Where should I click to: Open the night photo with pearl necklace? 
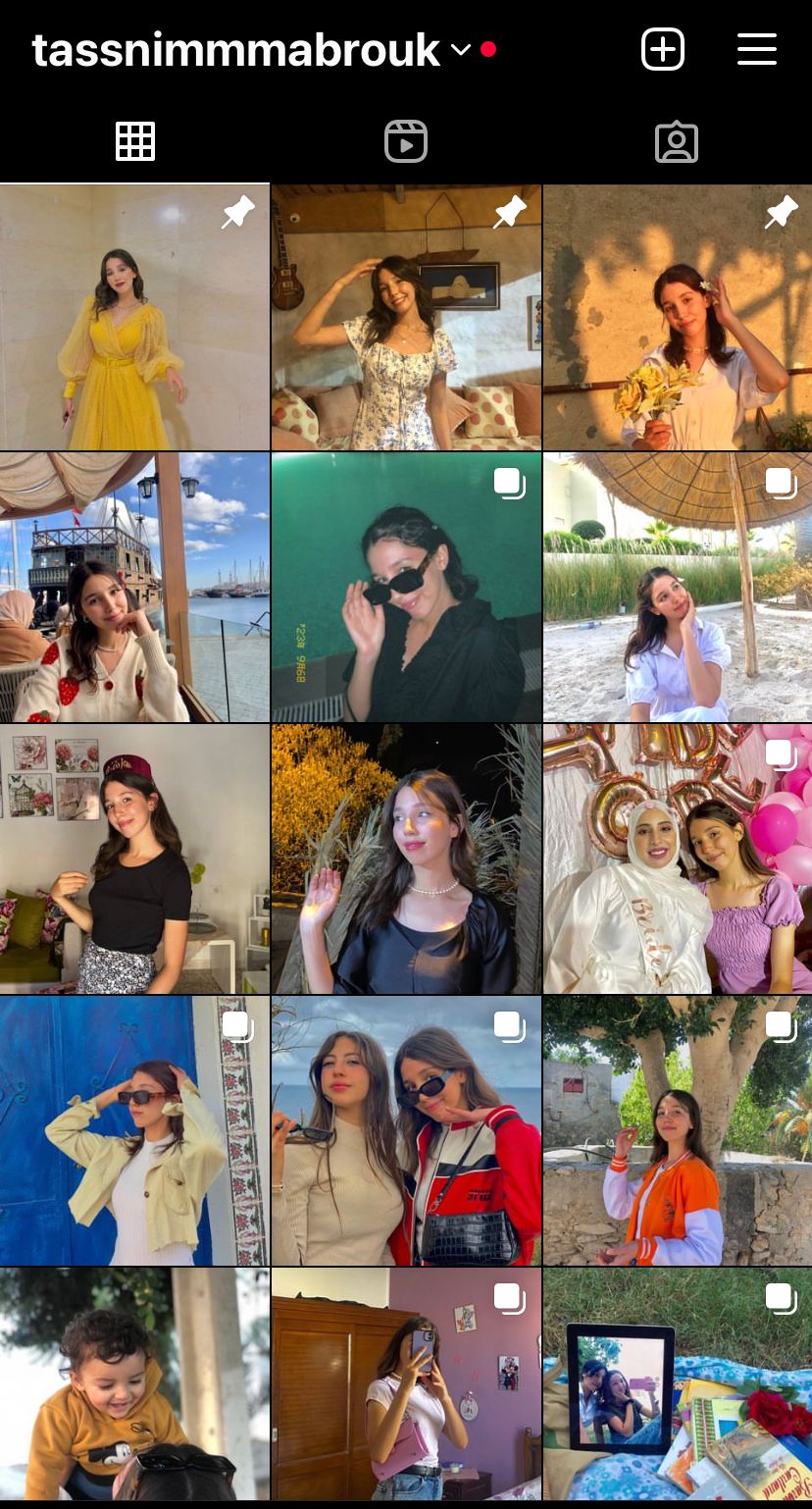click(x=406, y=859)
